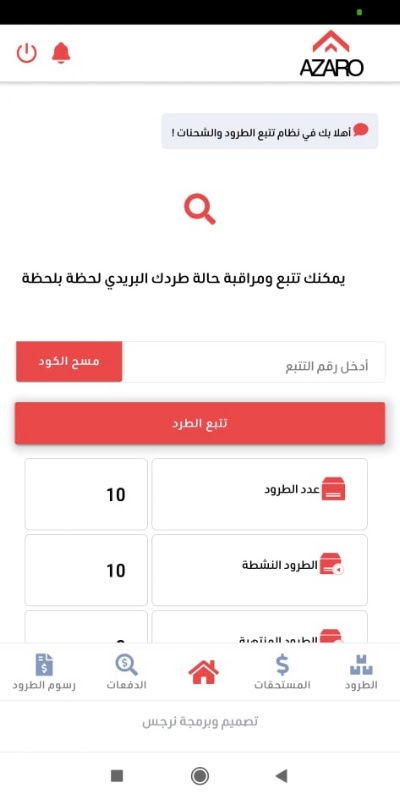Screen dimensions: 400x800
Task: Tap the power logout icon
Action: tap(27, 53)
